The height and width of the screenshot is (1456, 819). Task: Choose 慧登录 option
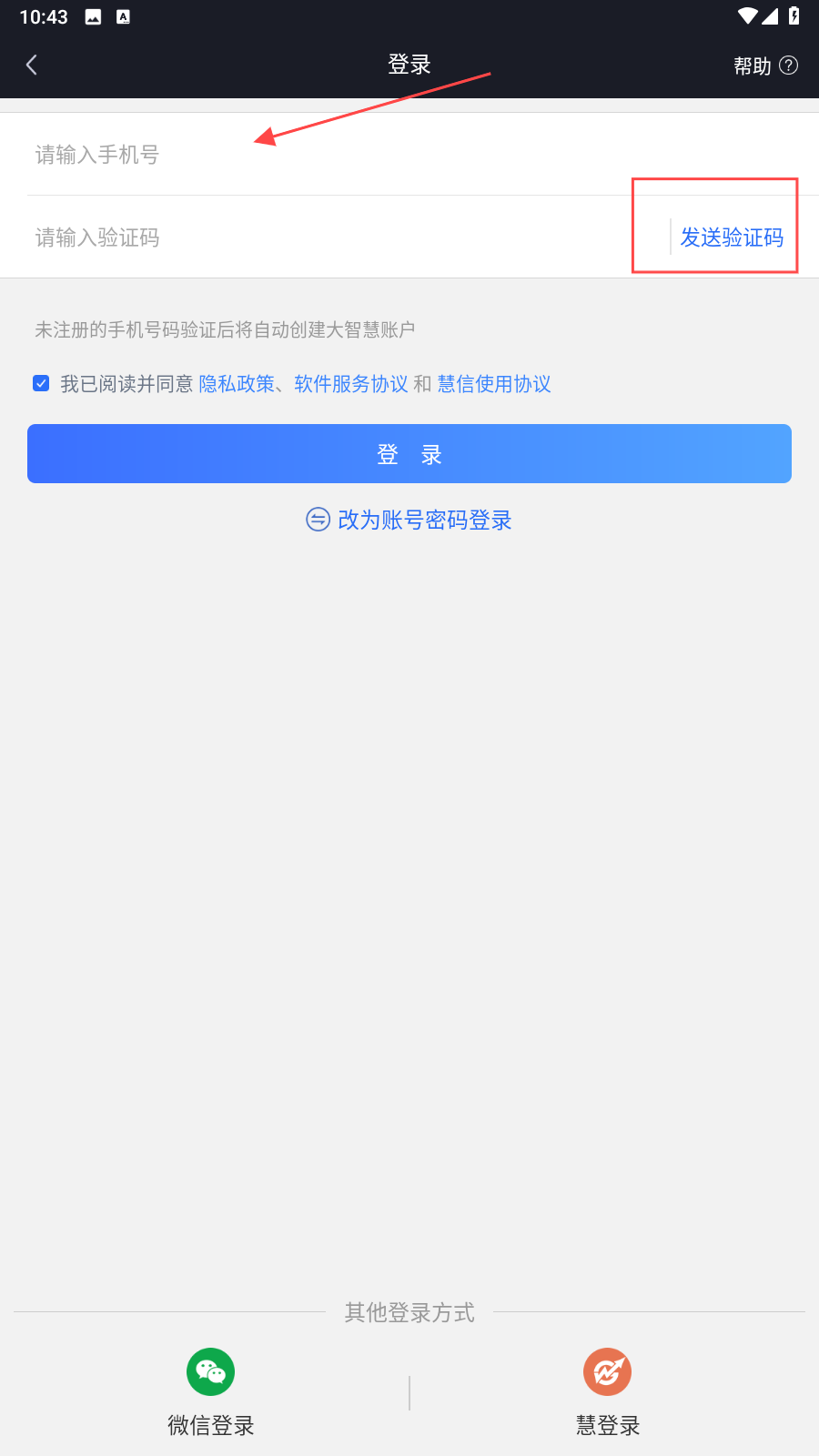608,1392
